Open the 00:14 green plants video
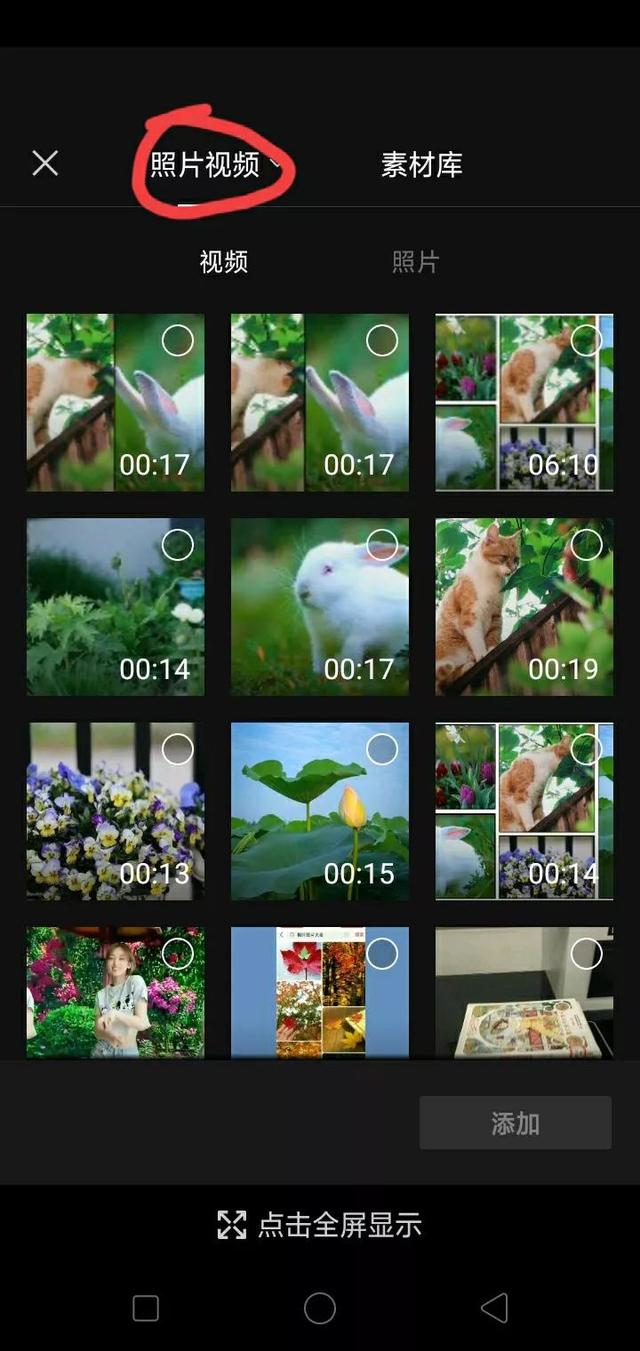The width and height of the screenshot is (640, 1351). click(115, 607)
